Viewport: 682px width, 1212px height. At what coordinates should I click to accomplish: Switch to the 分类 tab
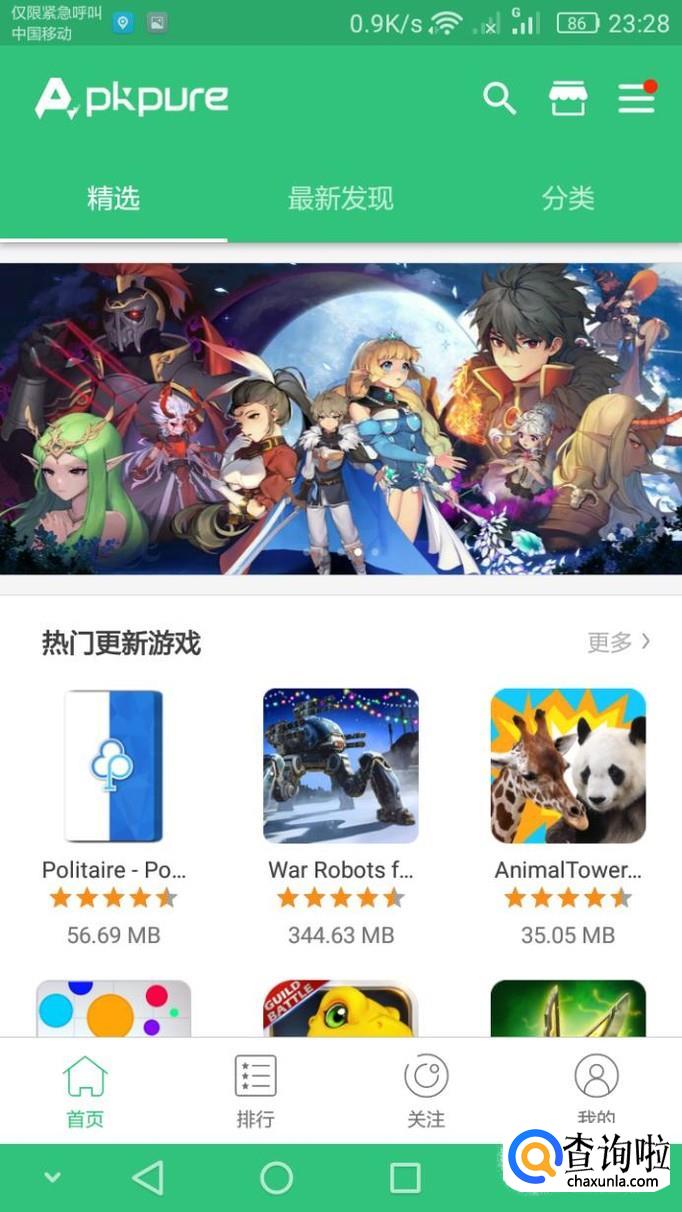(567, 198)
